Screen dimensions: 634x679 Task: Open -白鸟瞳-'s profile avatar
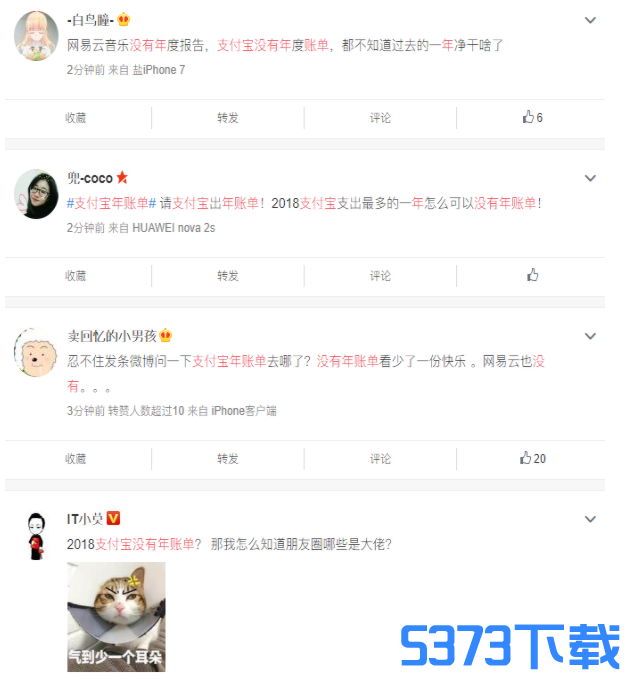(36, 39)
